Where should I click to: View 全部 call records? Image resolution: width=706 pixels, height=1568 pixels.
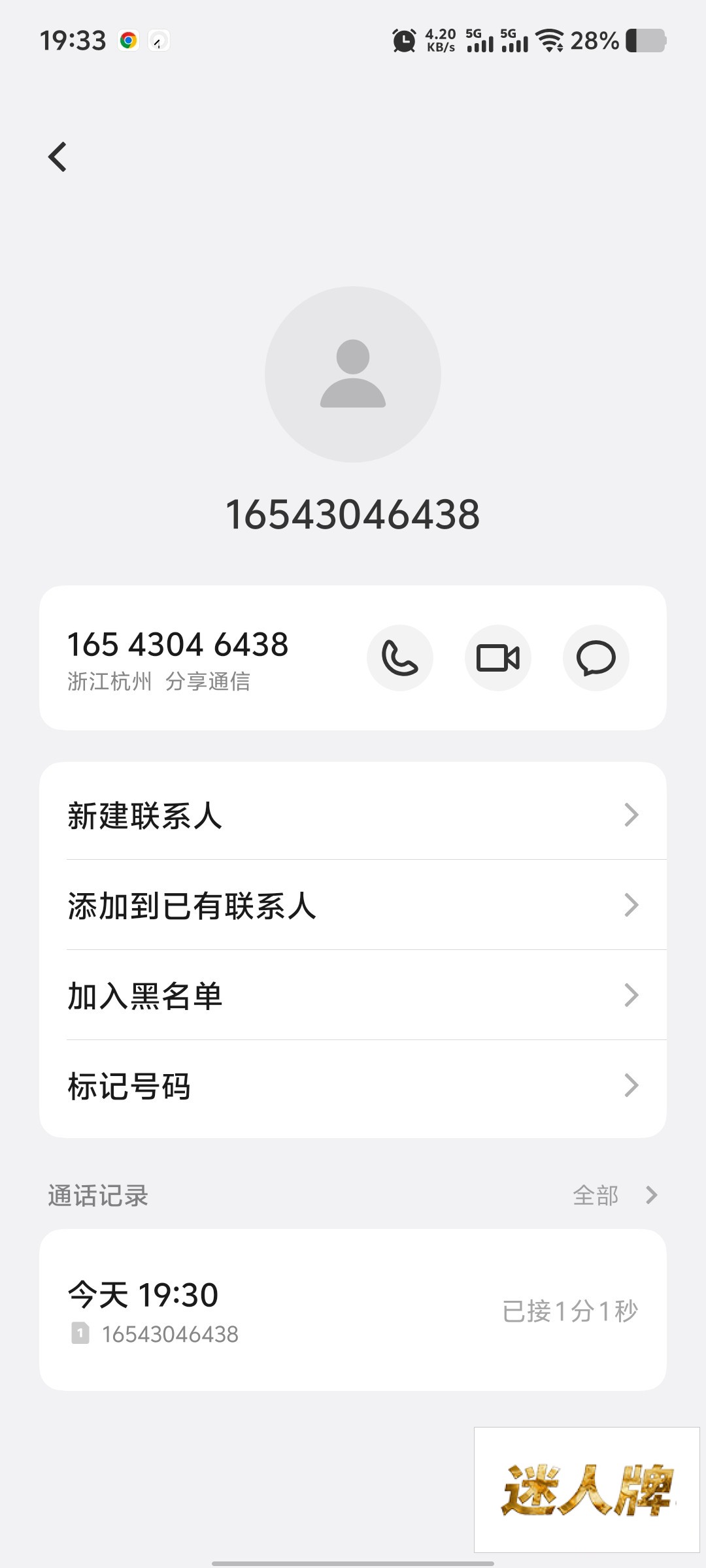(613, 1196)
